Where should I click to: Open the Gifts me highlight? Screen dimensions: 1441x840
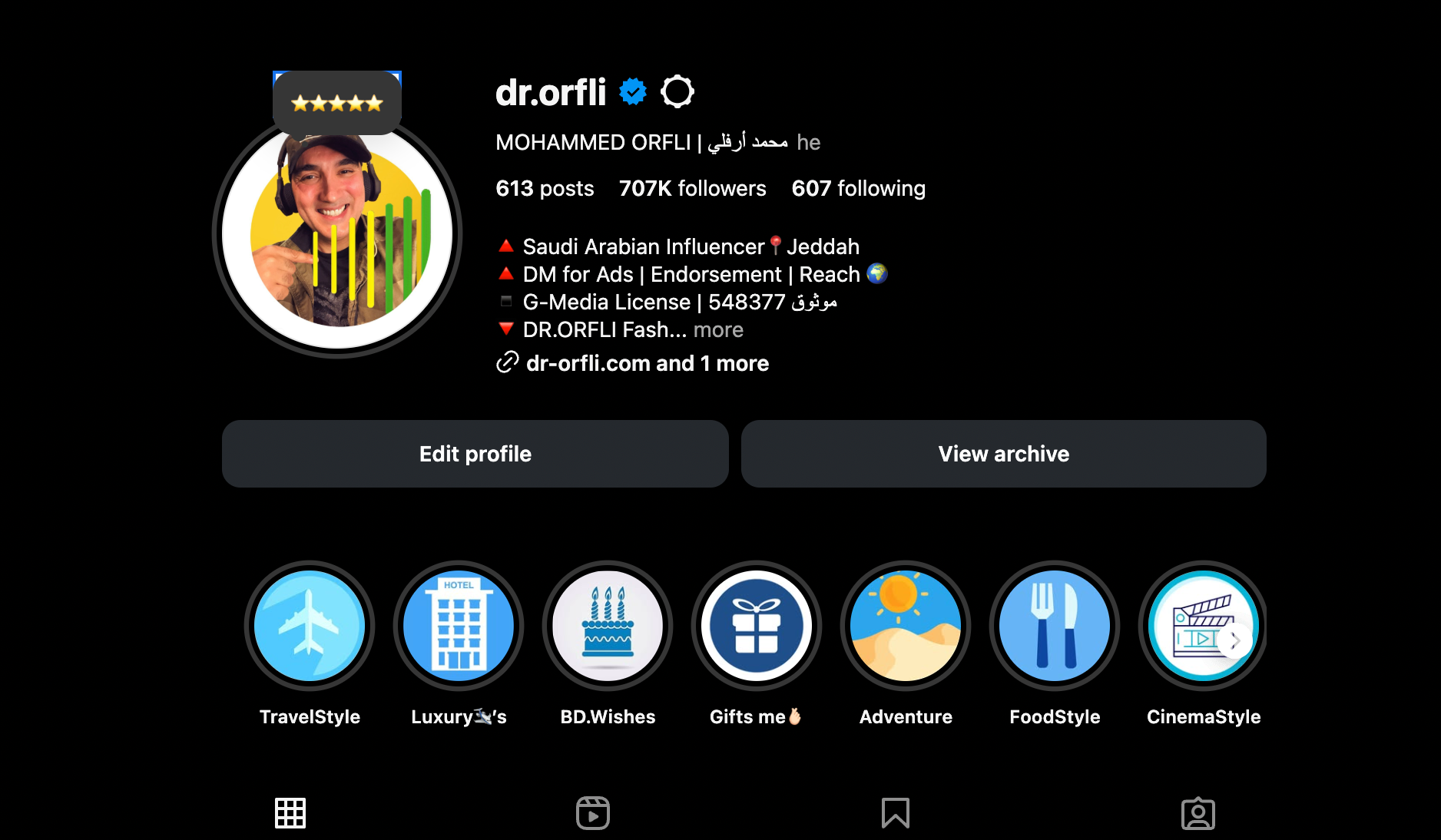(x=757, y=626)
